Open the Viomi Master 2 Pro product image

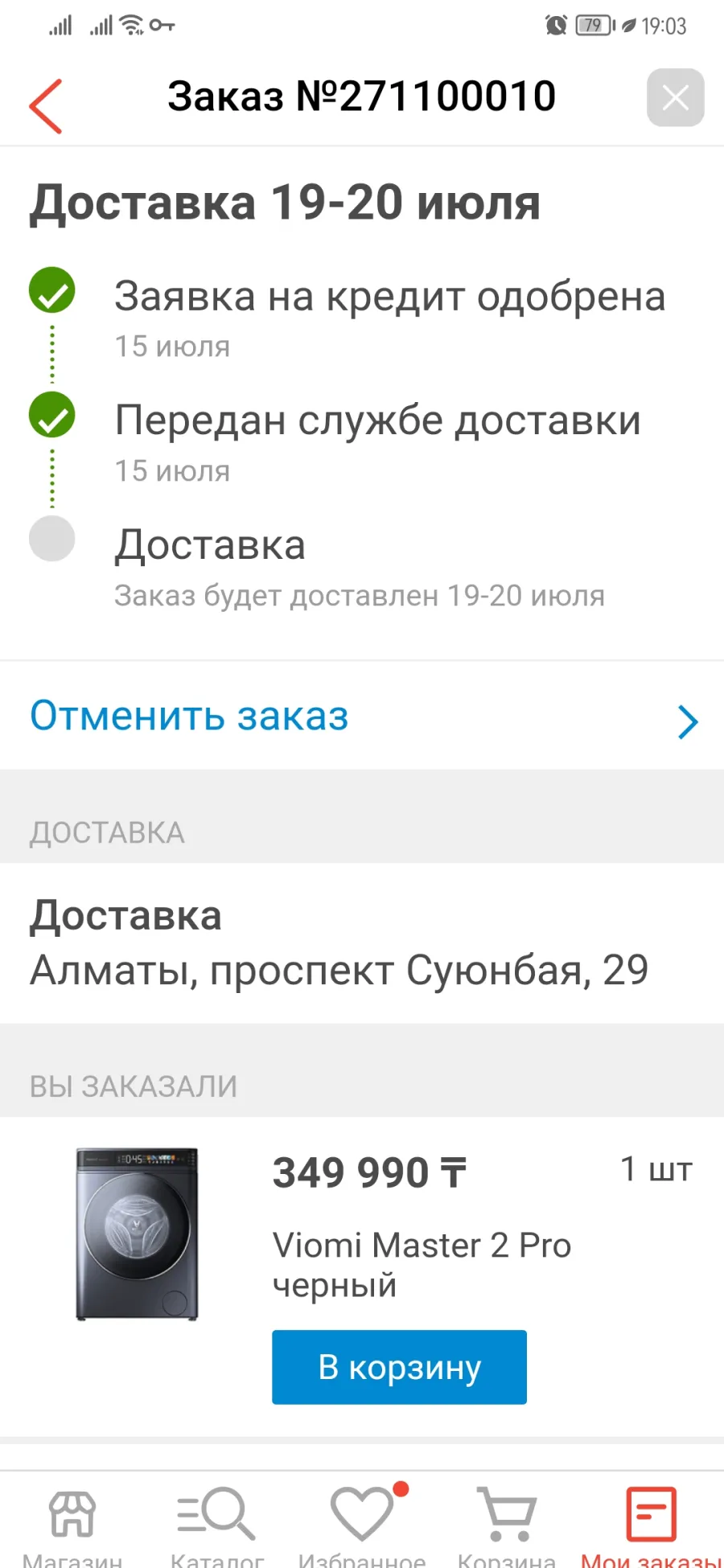(x=137, y=1233)
